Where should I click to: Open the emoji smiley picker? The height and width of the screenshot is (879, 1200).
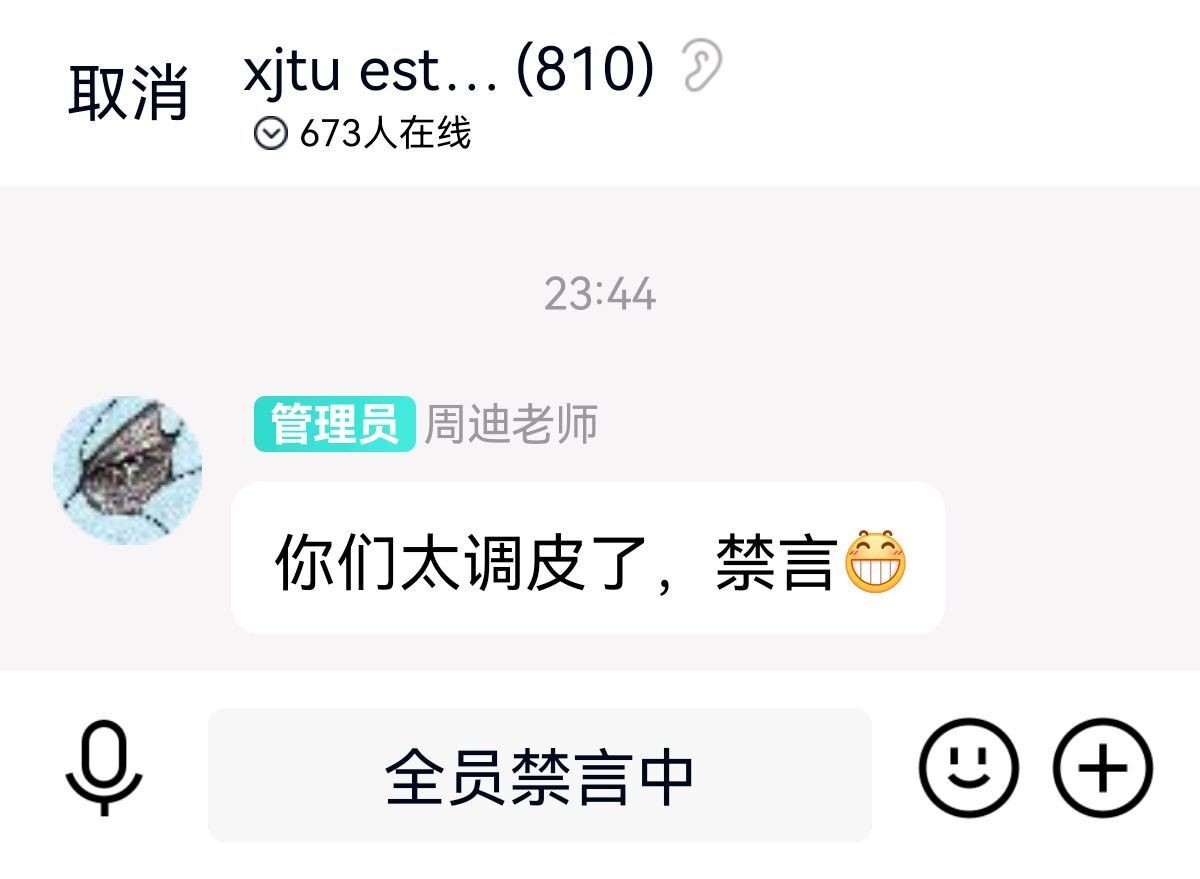click(968, 768)
